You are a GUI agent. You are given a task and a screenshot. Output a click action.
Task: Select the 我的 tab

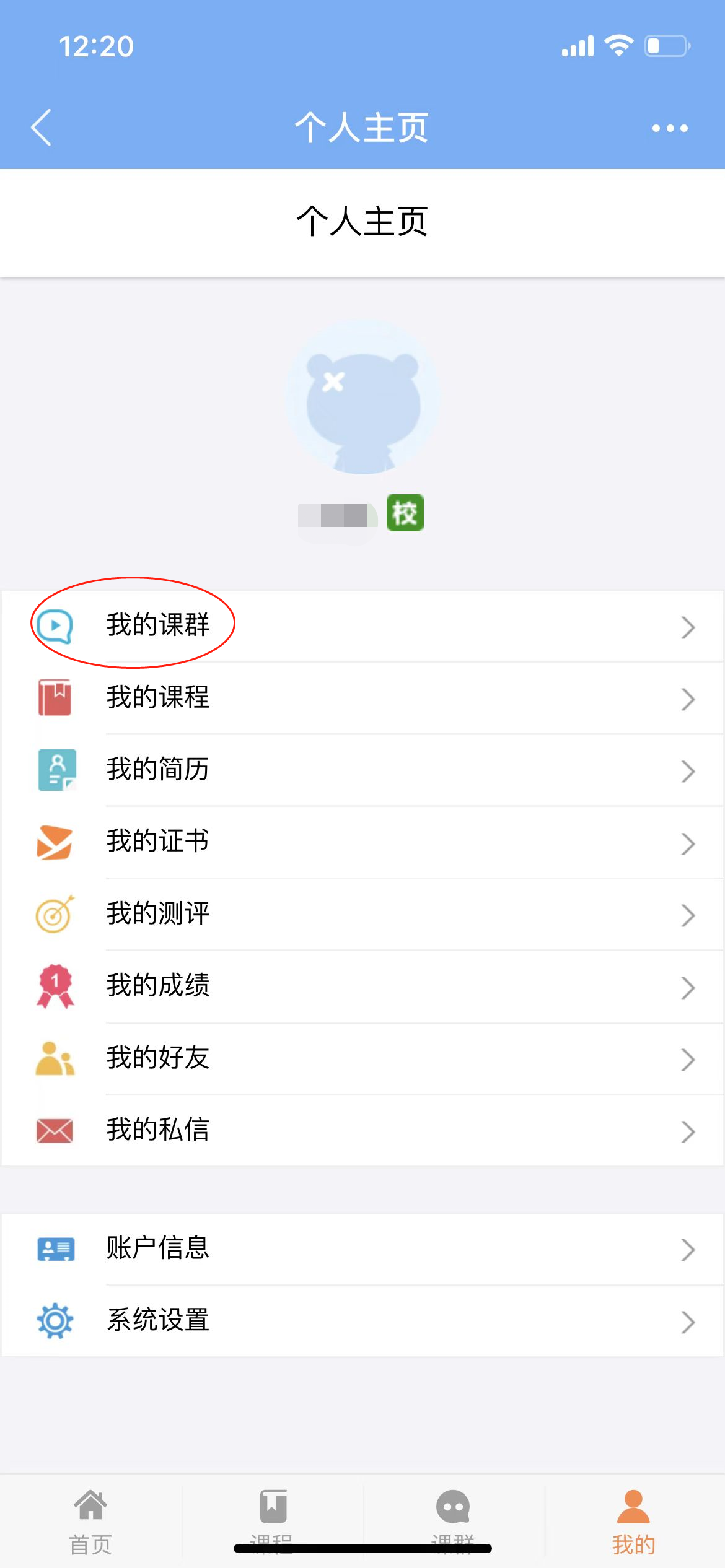coord(633,1520)
